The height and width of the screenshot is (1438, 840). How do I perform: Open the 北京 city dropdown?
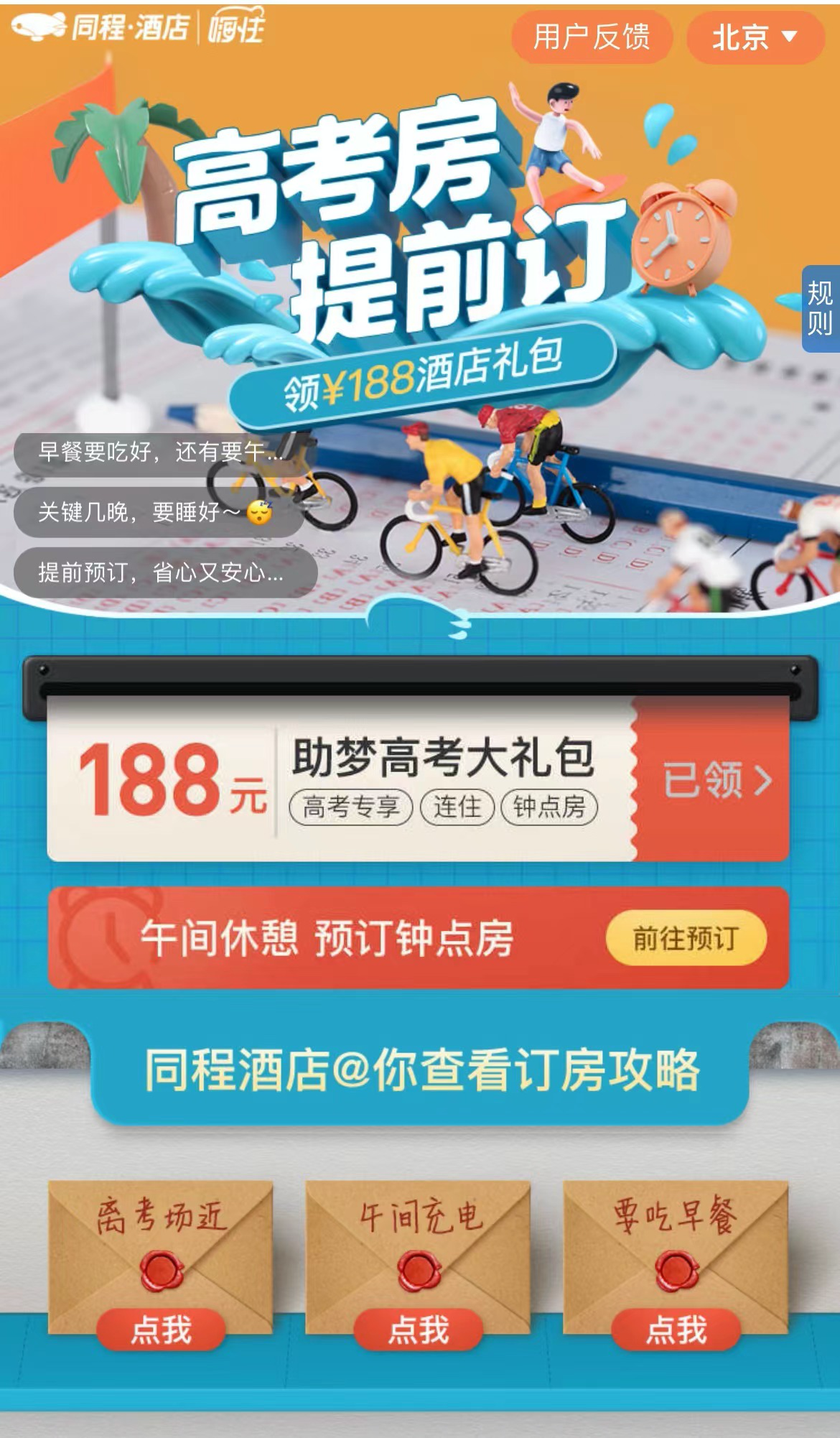[754, 37]
